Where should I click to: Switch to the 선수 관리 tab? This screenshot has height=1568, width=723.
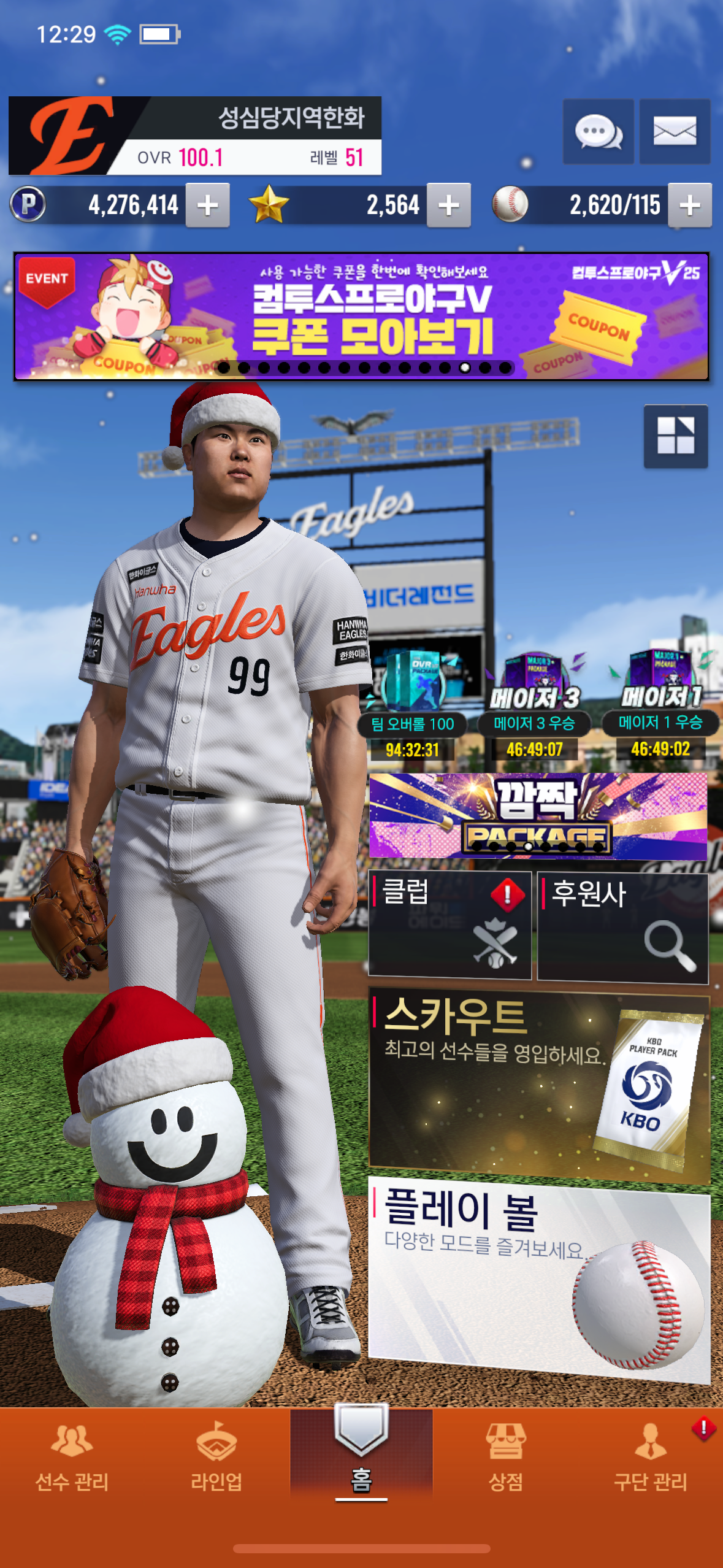pyautogui.click(x=72, y=1459)
